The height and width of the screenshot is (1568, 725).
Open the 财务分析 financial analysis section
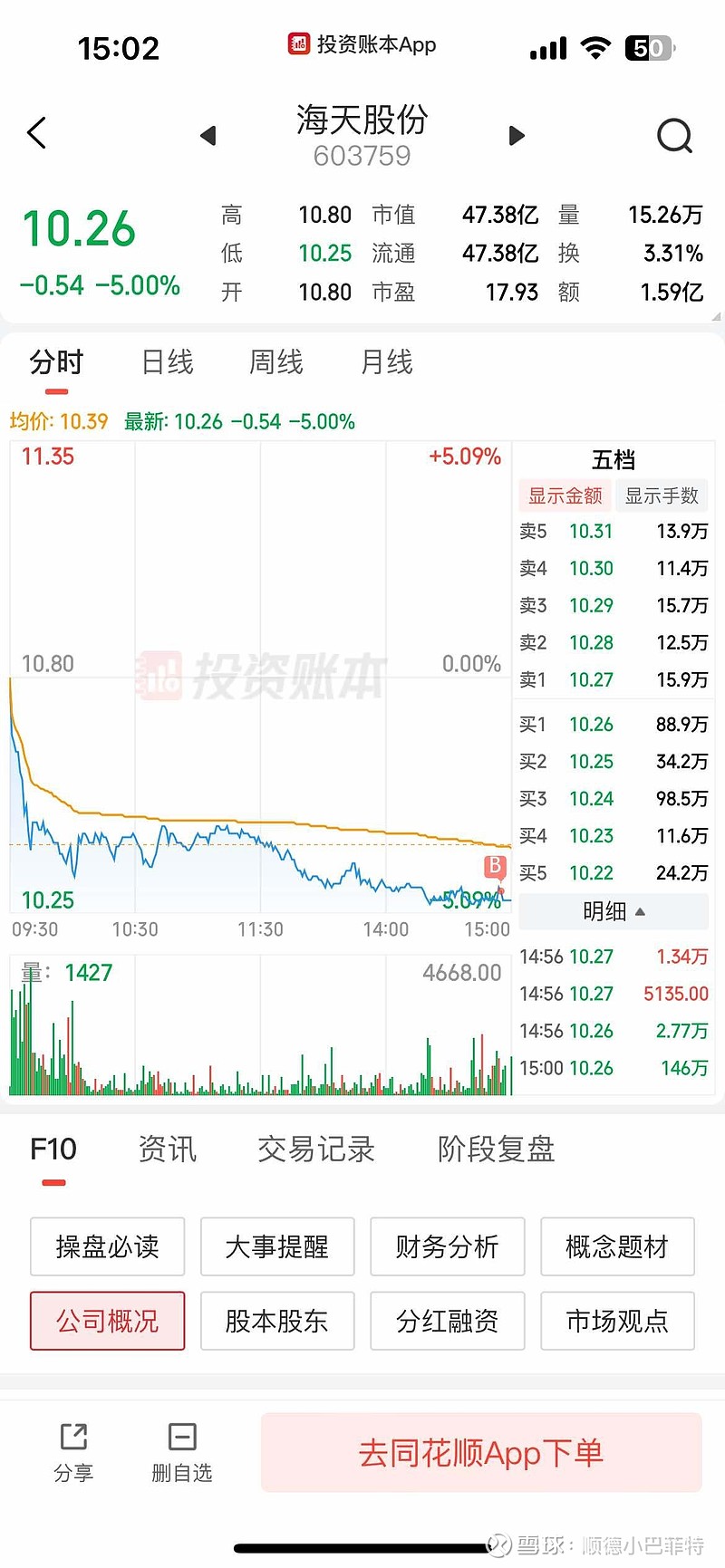click(x=447, y=1246)
